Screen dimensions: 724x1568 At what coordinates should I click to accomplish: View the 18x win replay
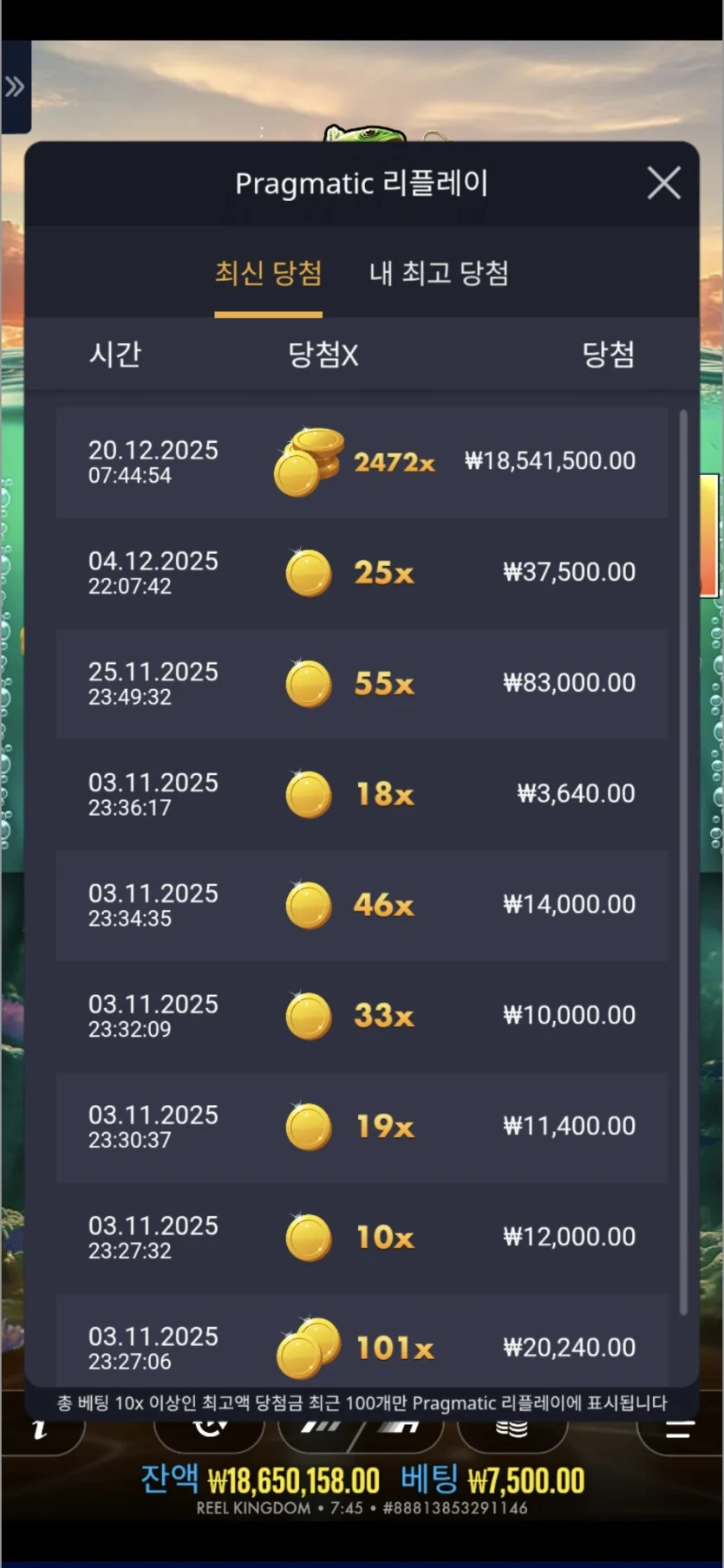point(362,794)
